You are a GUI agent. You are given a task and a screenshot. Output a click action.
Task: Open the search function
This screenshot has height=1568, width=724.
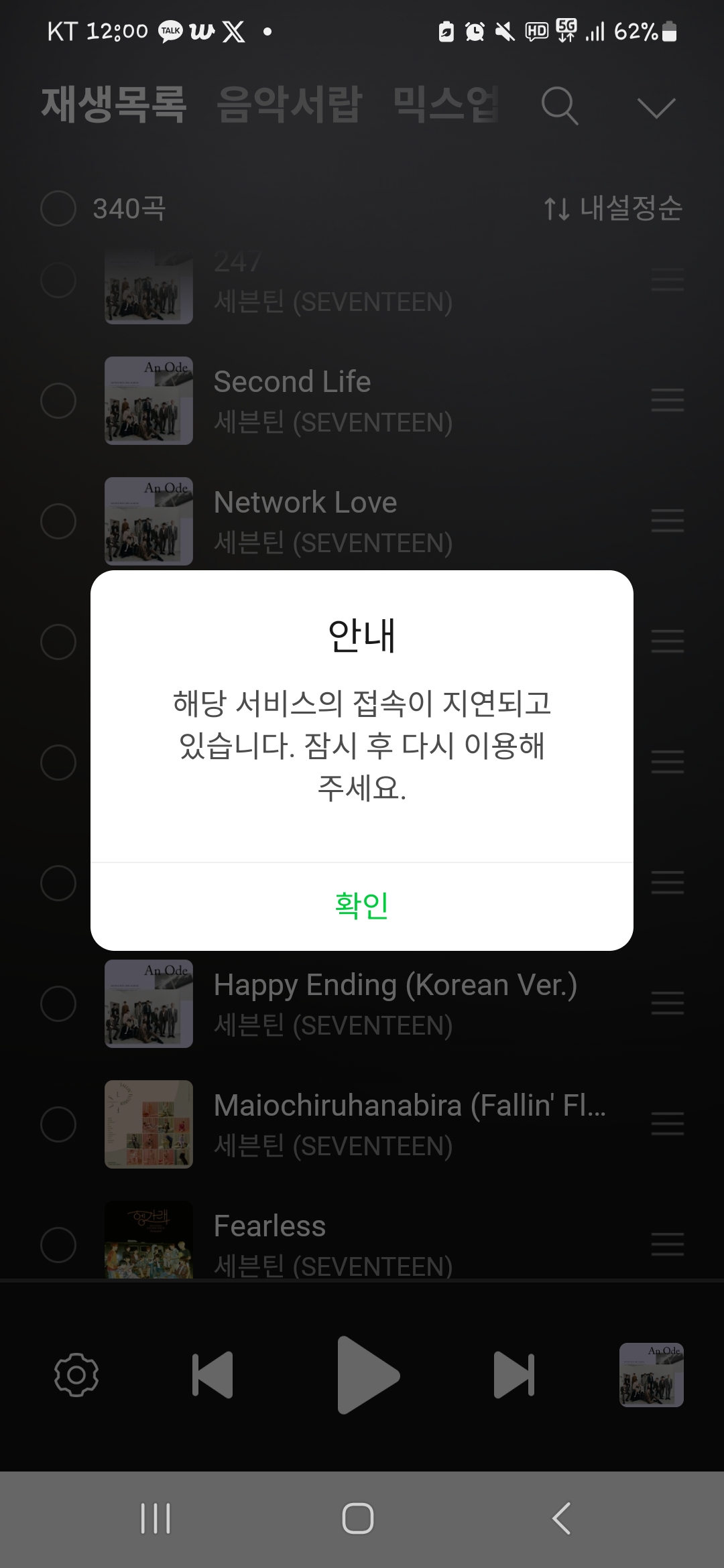click(x=560, y=106)
